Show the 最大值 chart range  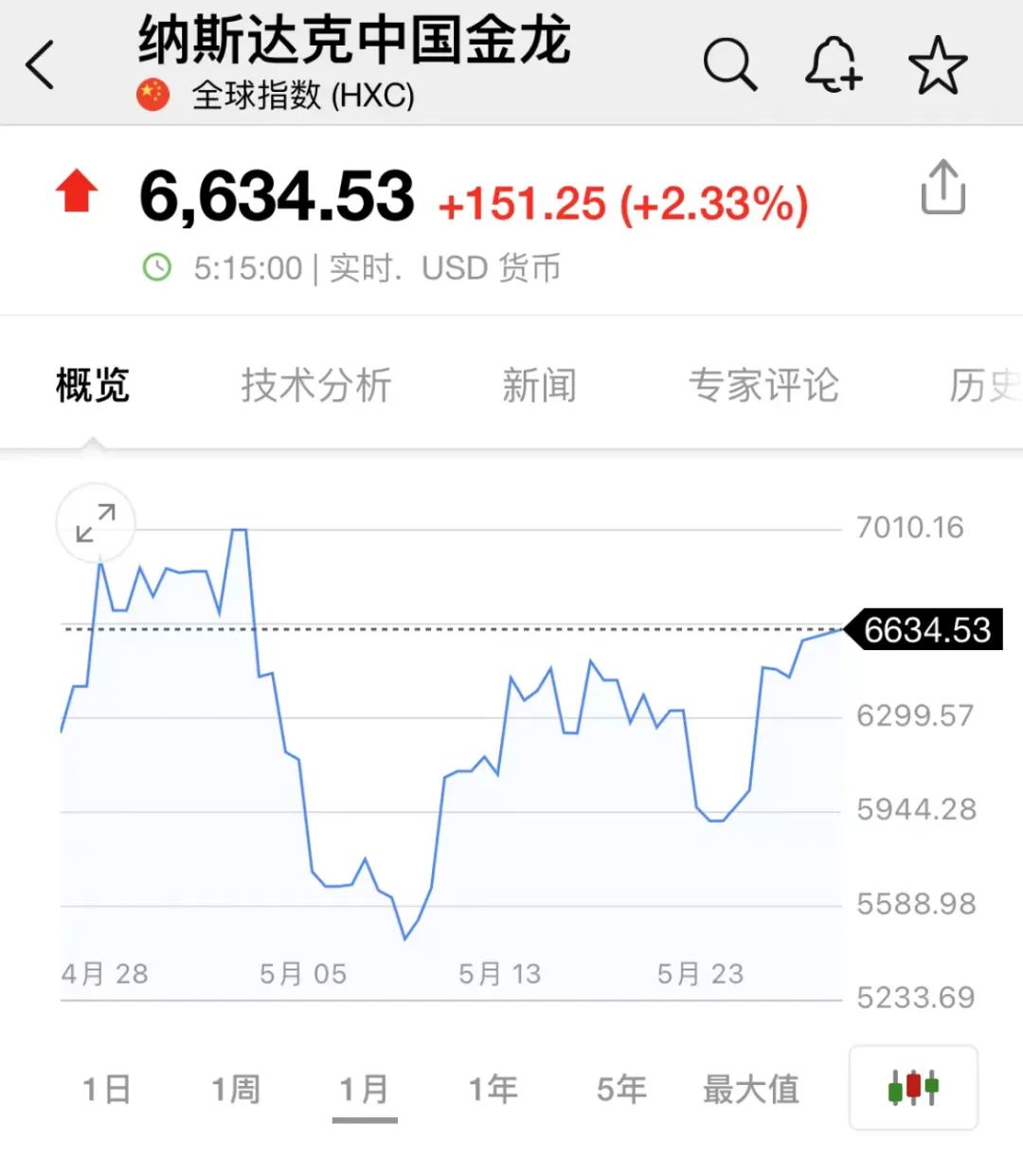point(750,1089)
